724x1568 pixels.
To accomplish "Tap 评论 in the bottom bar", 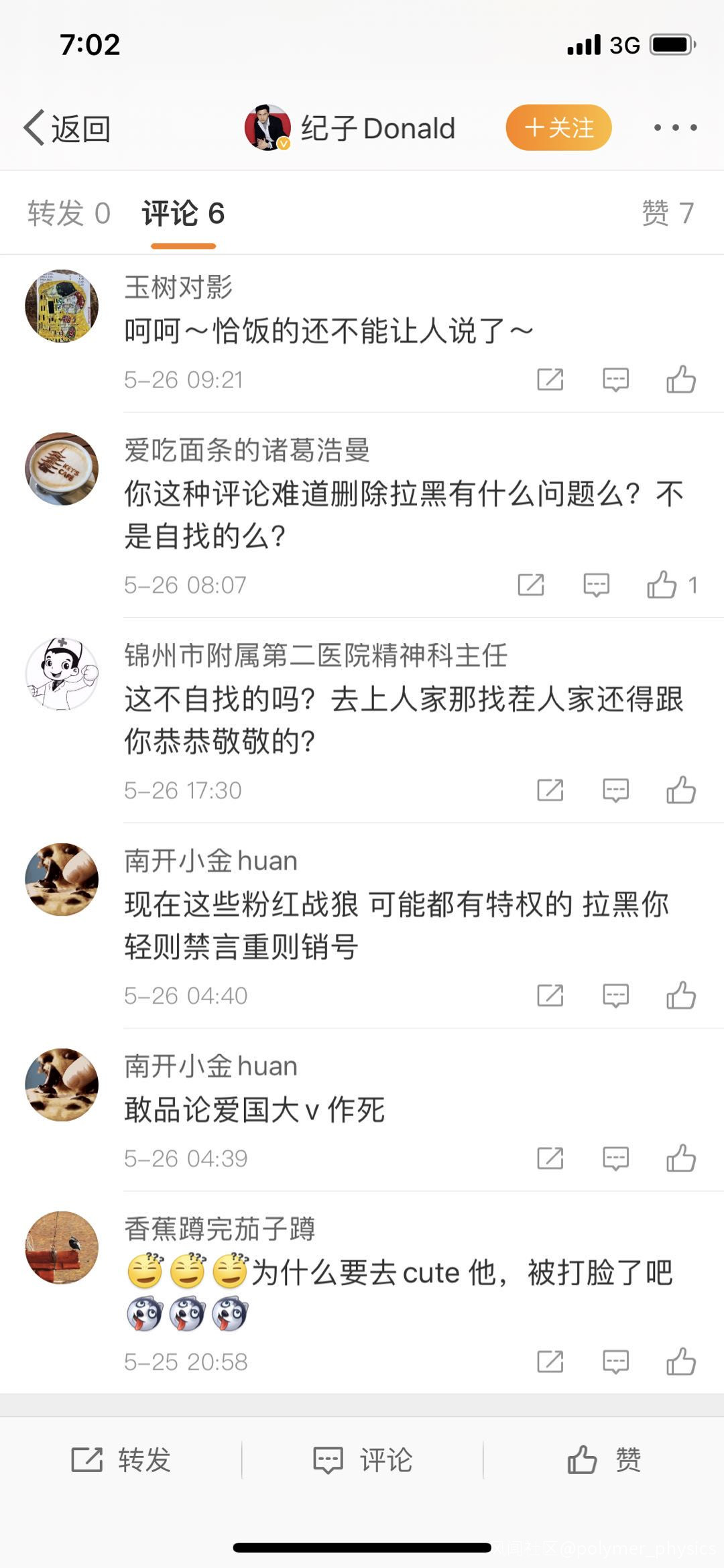I will point(362,1459).
